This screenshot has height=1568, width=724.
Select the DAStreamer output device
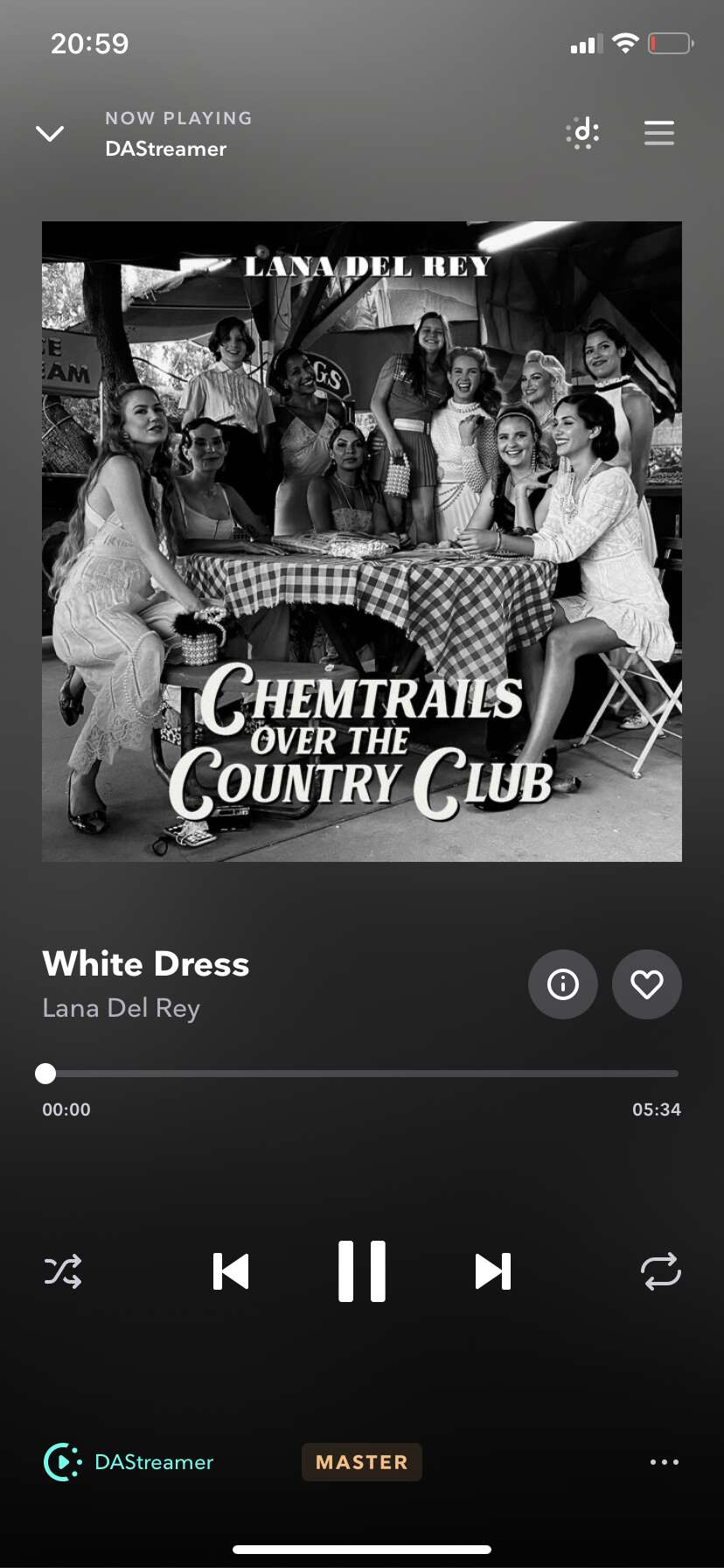129,1462
